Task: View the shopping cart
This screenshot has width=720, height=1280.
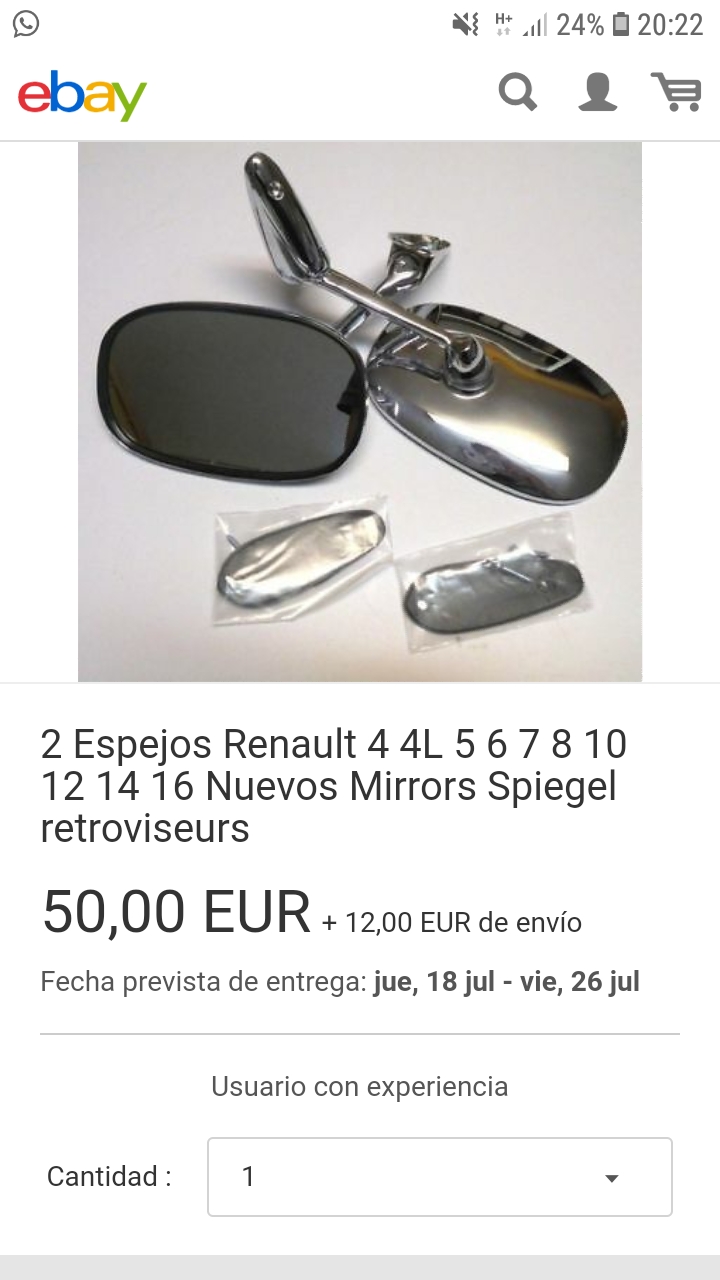Action: point(676,93)
